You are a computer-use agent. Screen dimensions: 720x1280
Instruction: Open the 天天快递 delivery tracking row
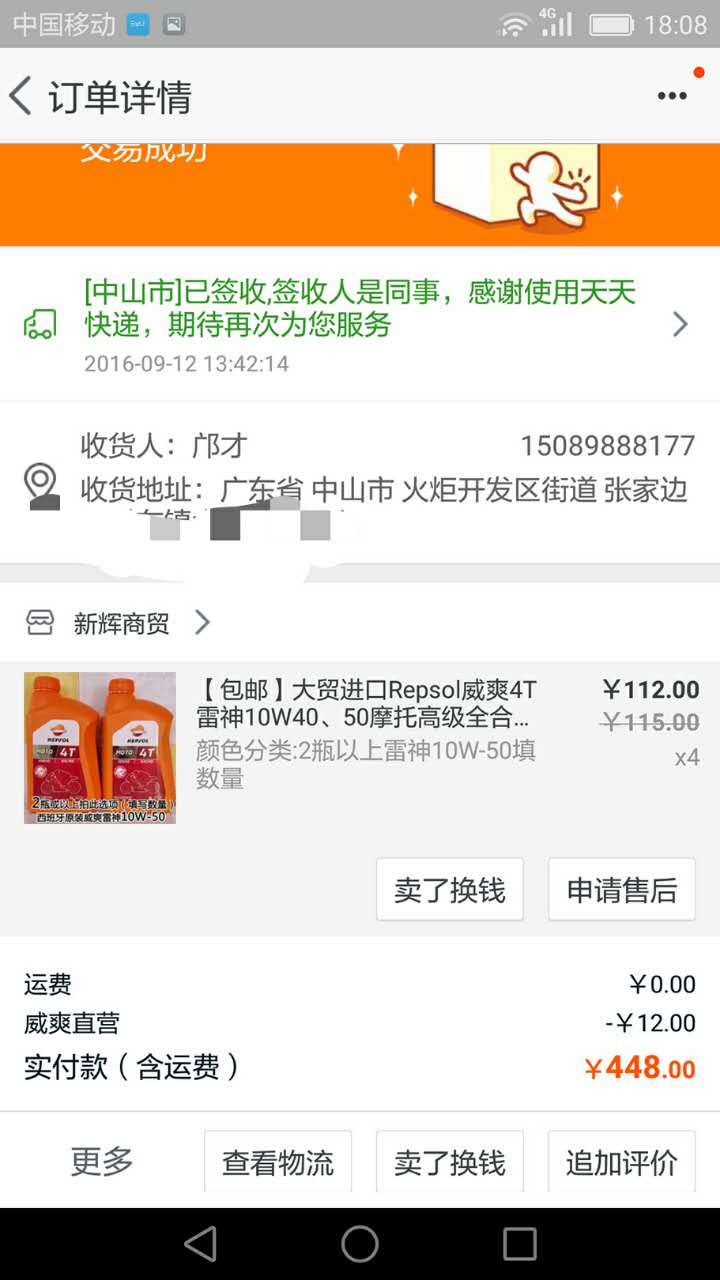pos(360,324)
